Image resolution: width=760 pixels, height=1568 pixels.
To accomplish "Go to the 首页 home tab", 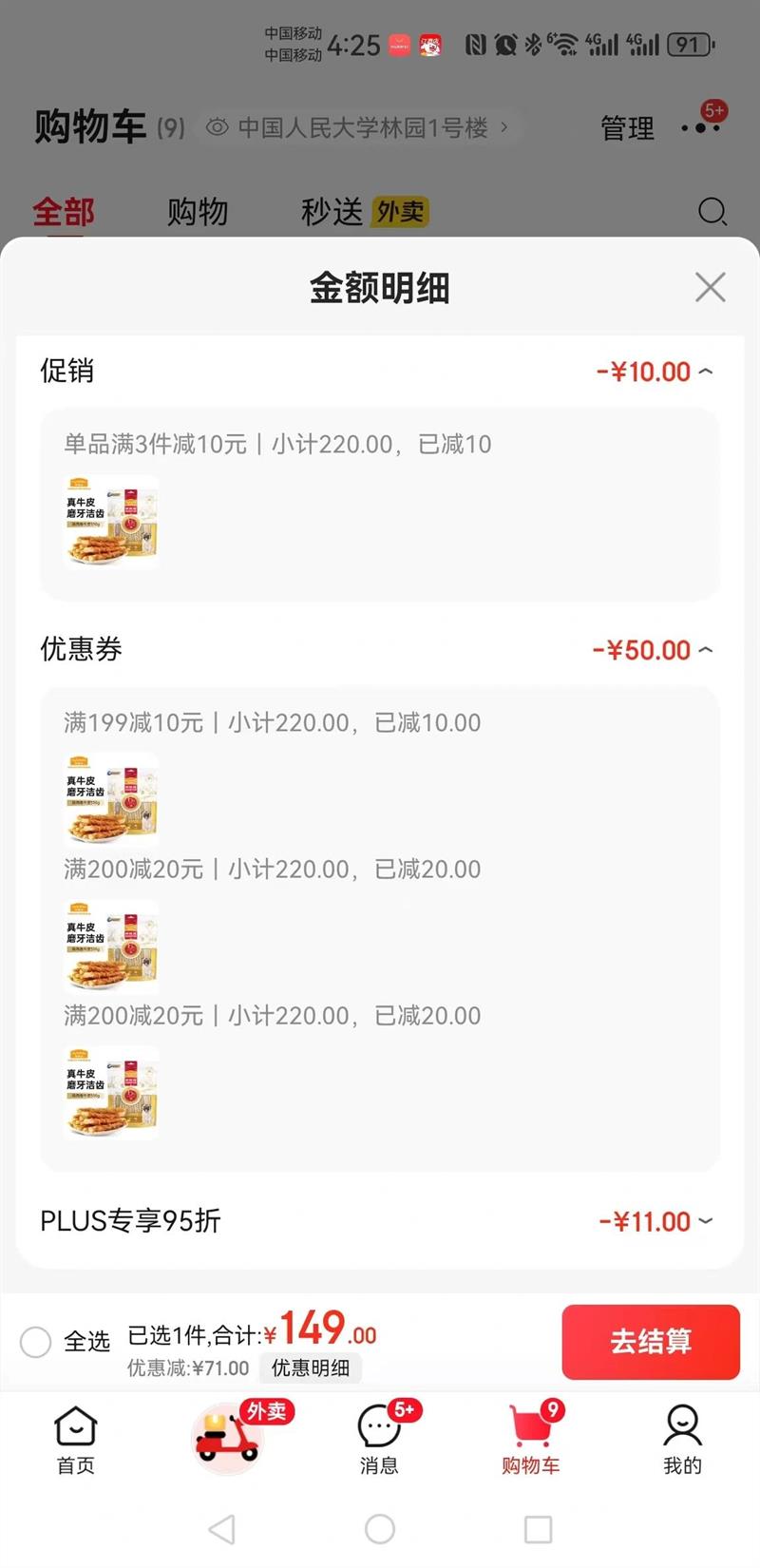I will (76, 1439).
